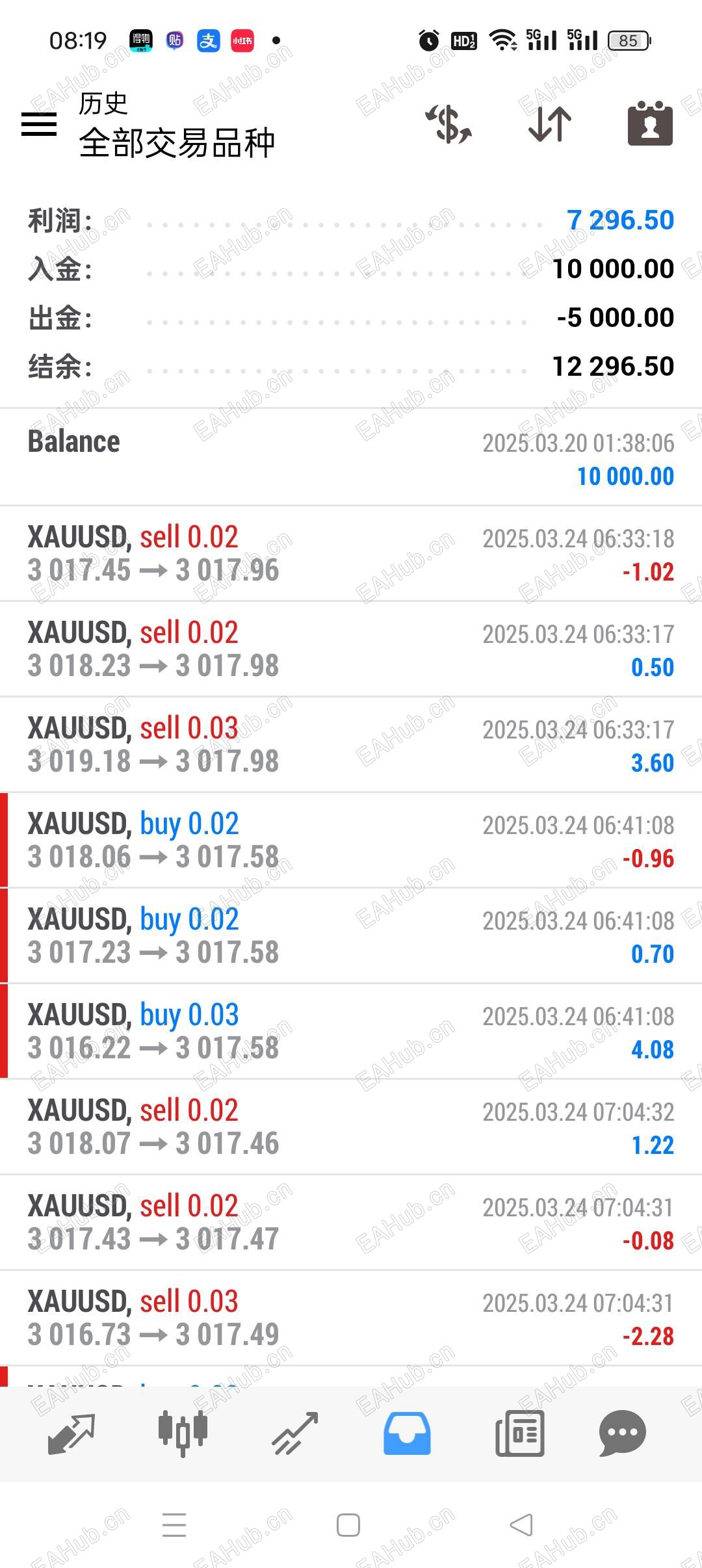Tap the system back button

(x=521, y=1525)
